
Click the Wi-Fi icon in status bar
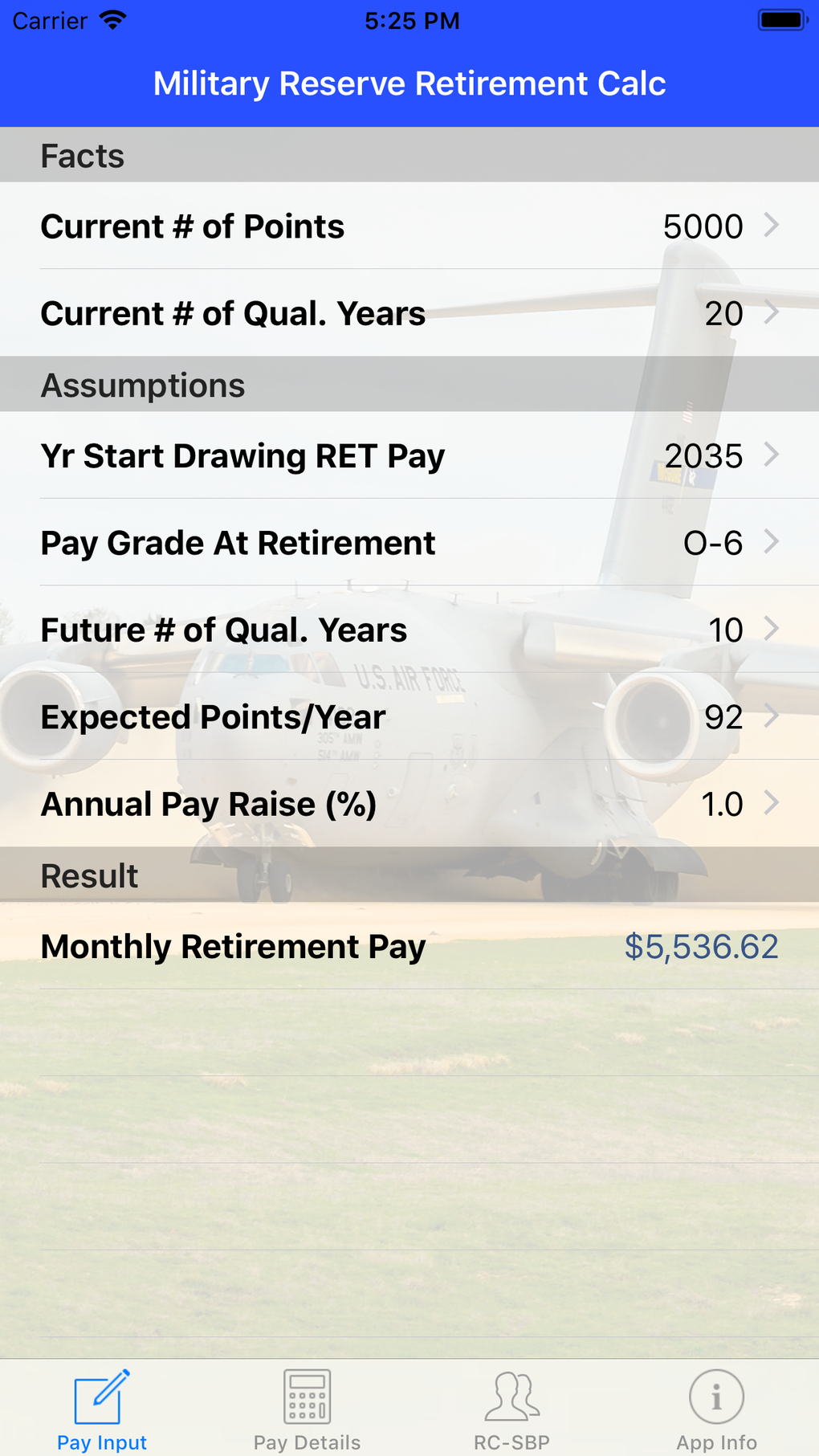click(112, 20)
